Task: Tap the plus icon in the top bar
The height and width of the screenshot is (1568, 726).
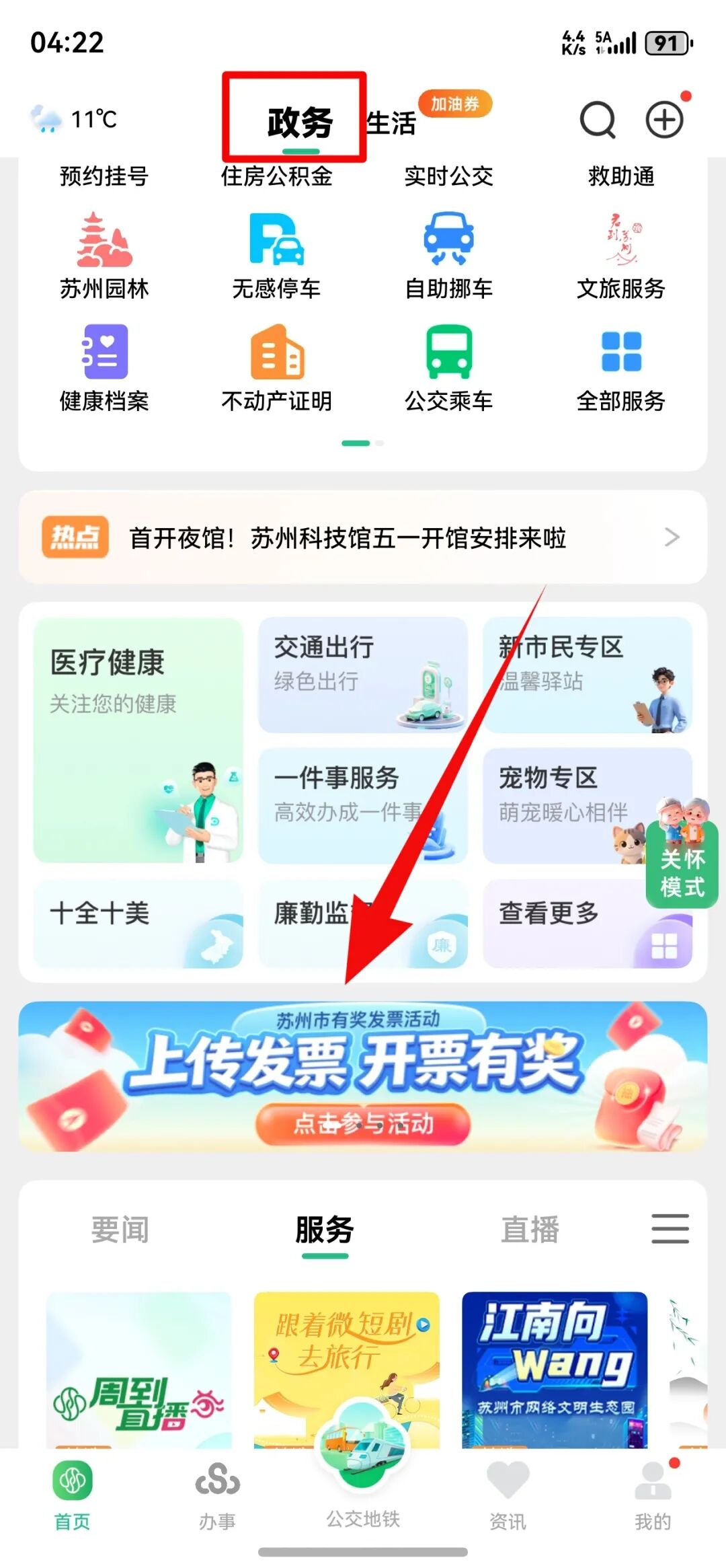Action: click(x=664, y=120)
